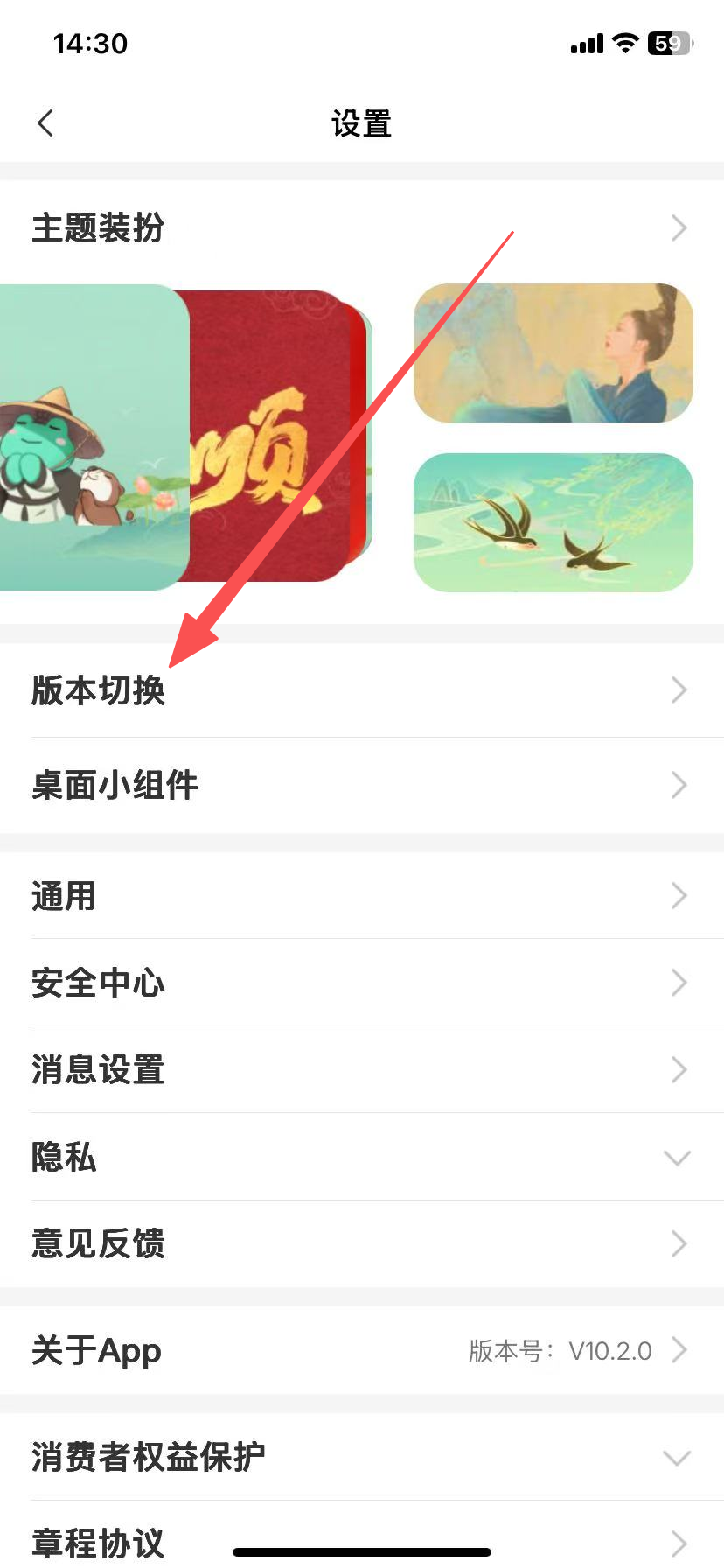Tap the back arrow to leave 设置
The height and width of the screenshot is (1568, 724).
click(x=45, y=122)
